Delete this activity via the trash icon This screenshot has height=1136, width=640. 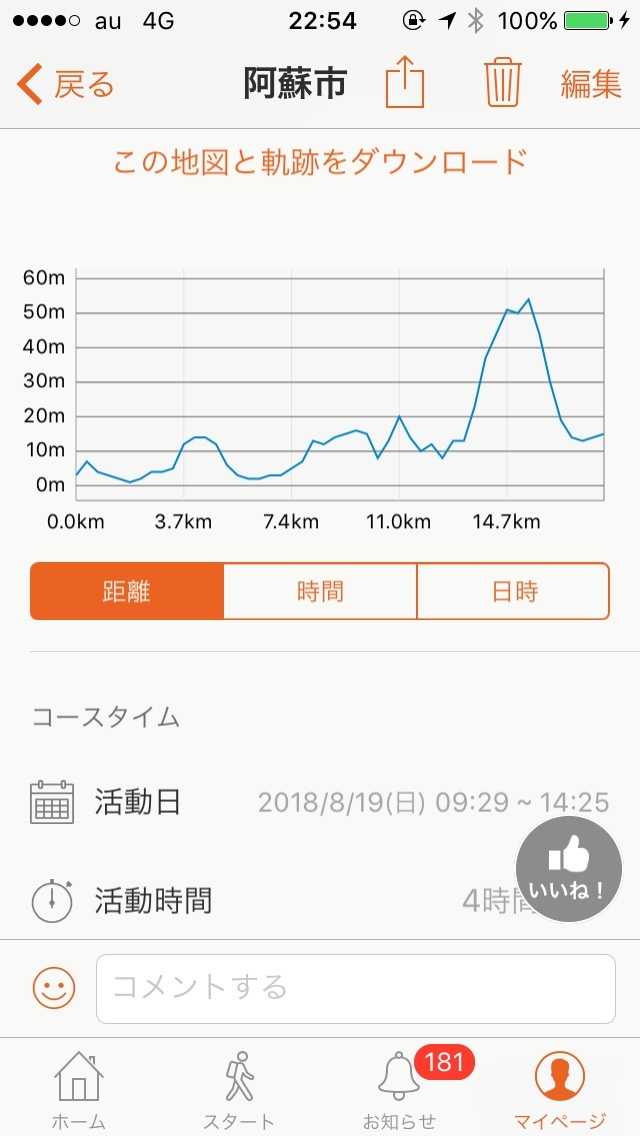(502, 83)
